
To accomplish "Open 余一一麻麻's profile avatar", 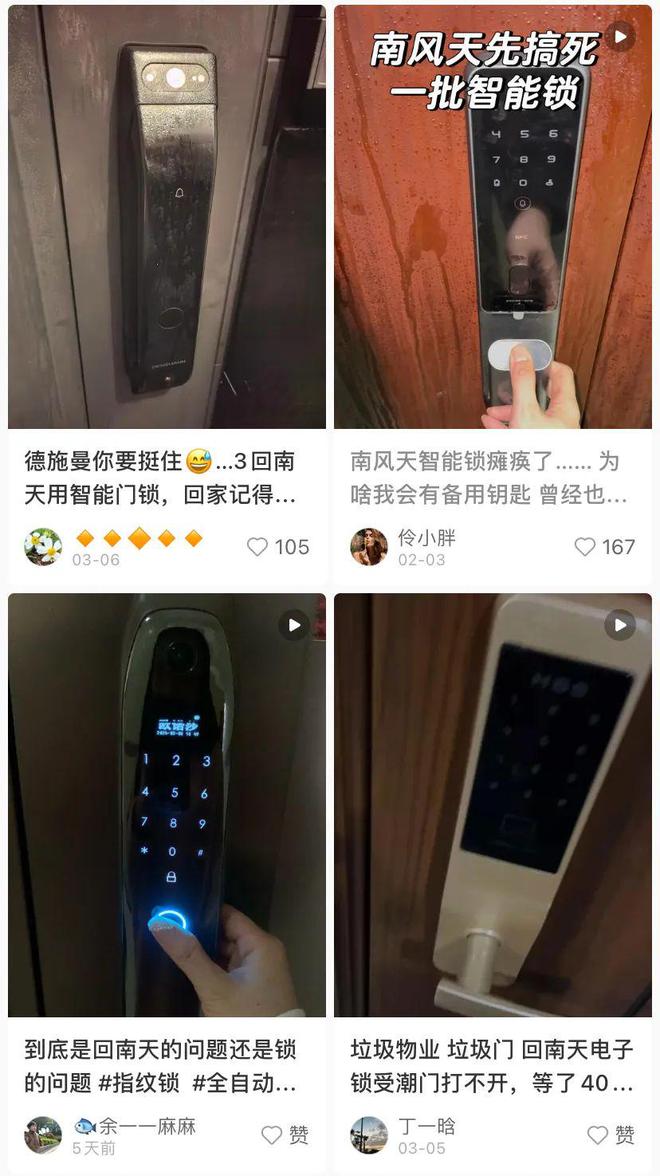I will pyautogui.click(x=43, y=1135).
